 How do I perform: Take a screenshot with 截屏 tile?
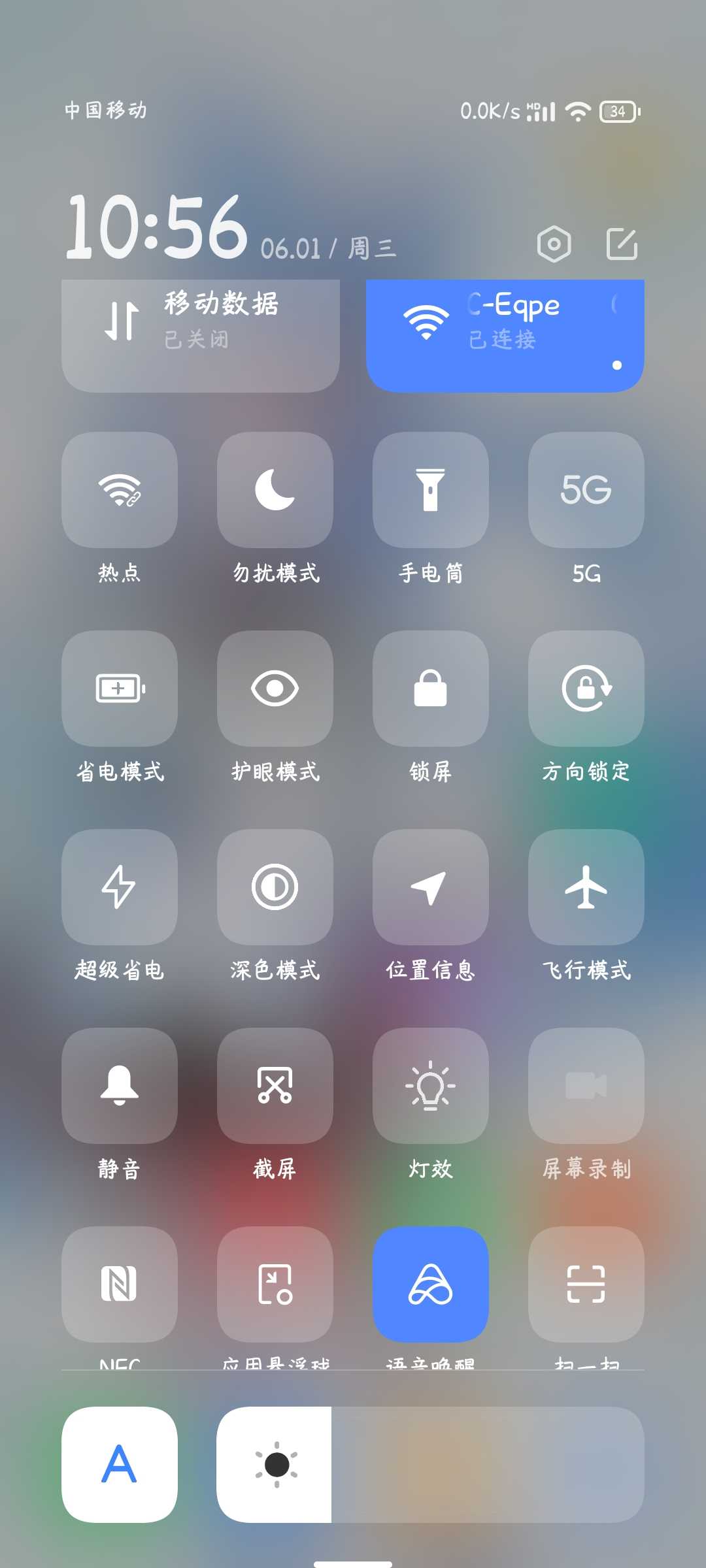pyautogui.click(x=275, y=1086)
